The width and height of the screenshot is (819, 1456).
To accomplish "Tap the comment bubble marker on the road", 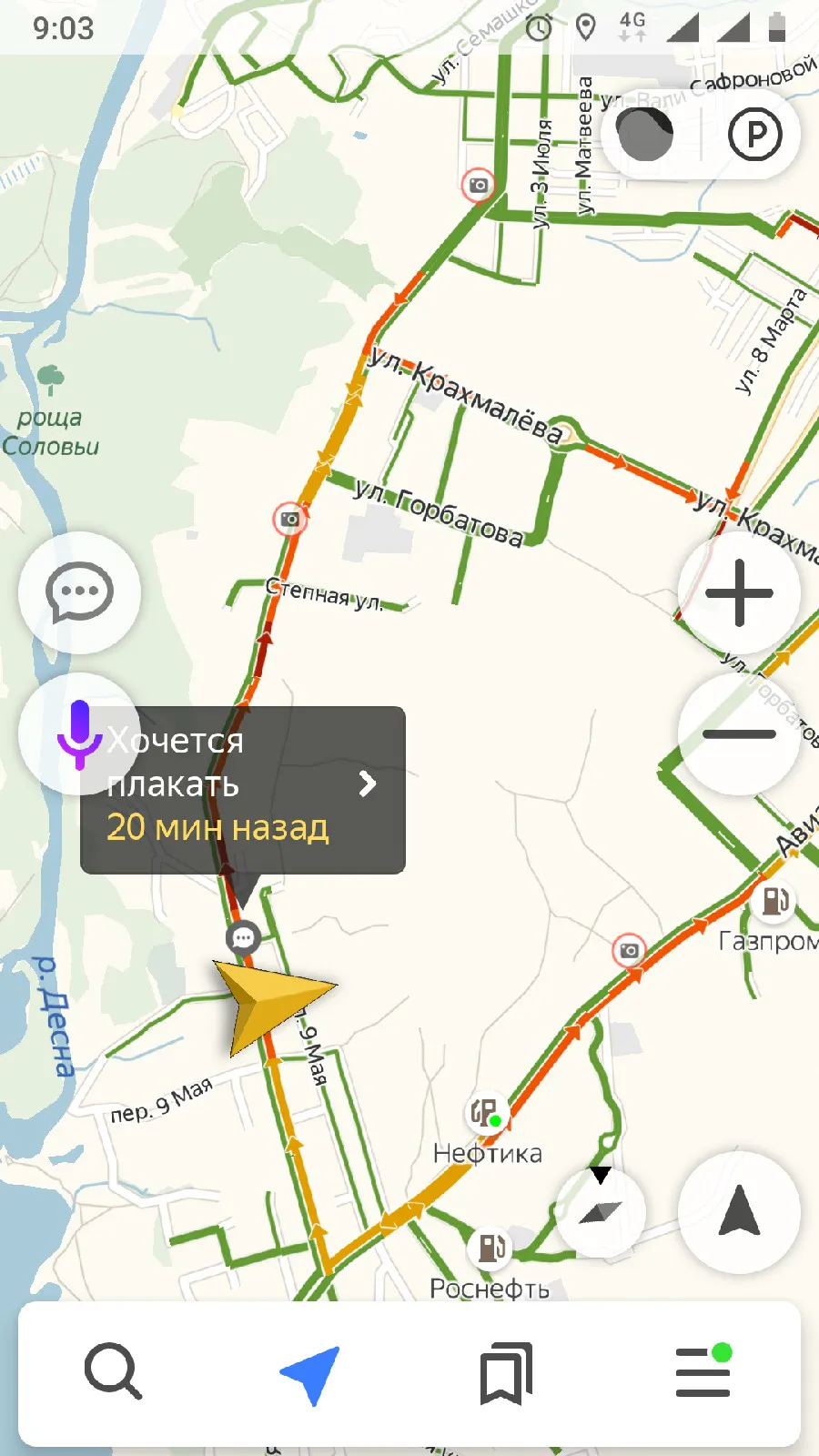I will [x=243, y=937].
